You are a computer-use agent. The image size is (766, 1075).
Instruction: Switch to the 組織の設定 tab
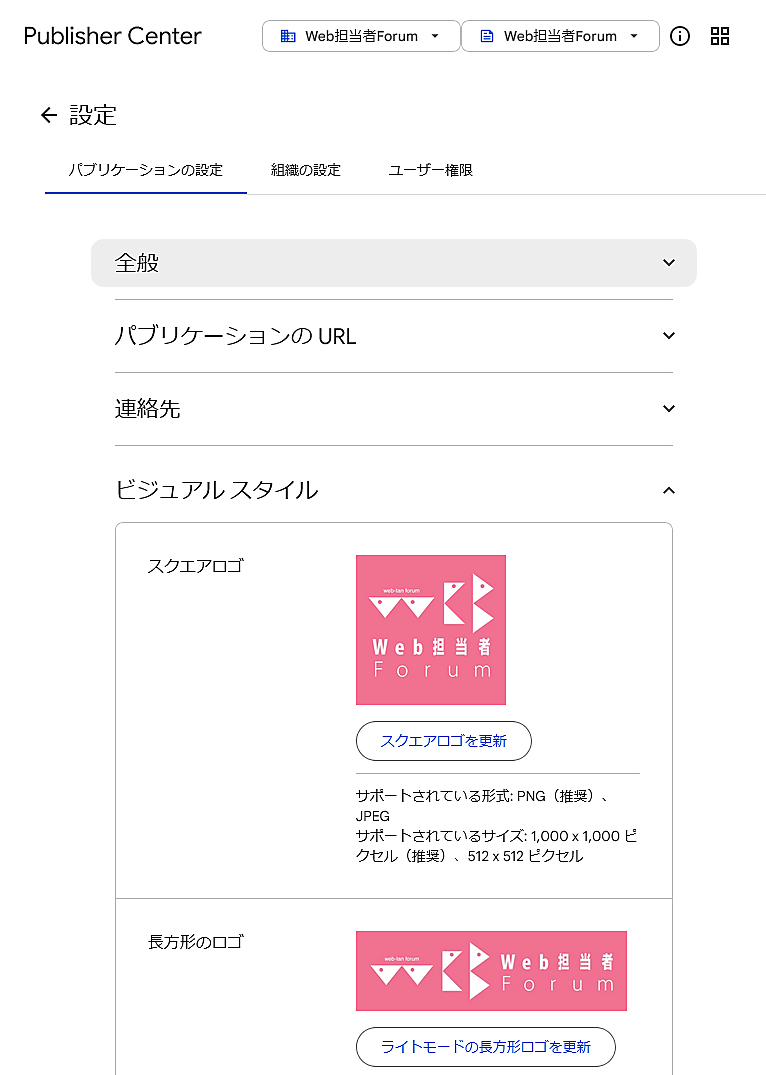(x=306, y=170)
